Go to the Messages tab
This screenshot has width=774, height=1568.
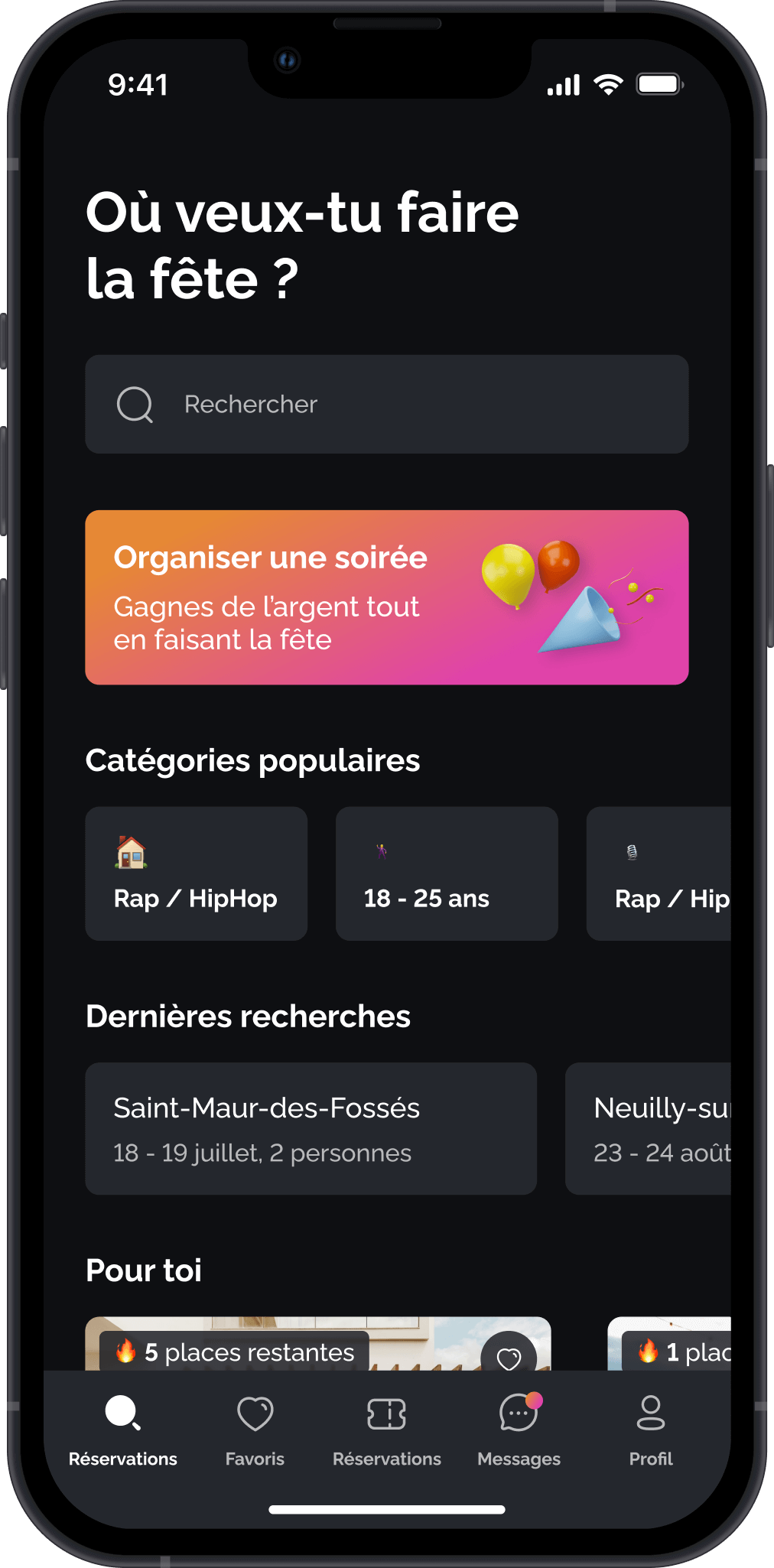pos(519,1429)
